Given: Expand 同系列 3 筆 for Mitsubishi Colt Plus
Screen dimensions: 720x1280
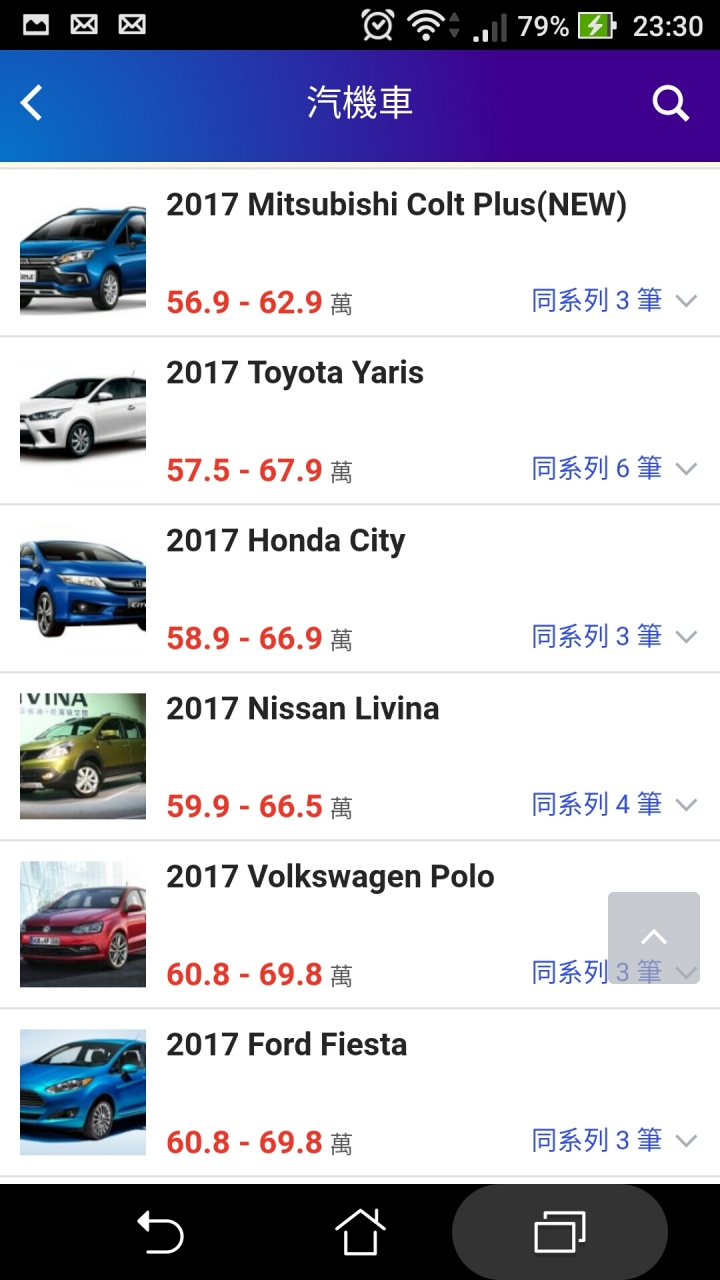Looking at the screenshot, I should pos(613,300).
